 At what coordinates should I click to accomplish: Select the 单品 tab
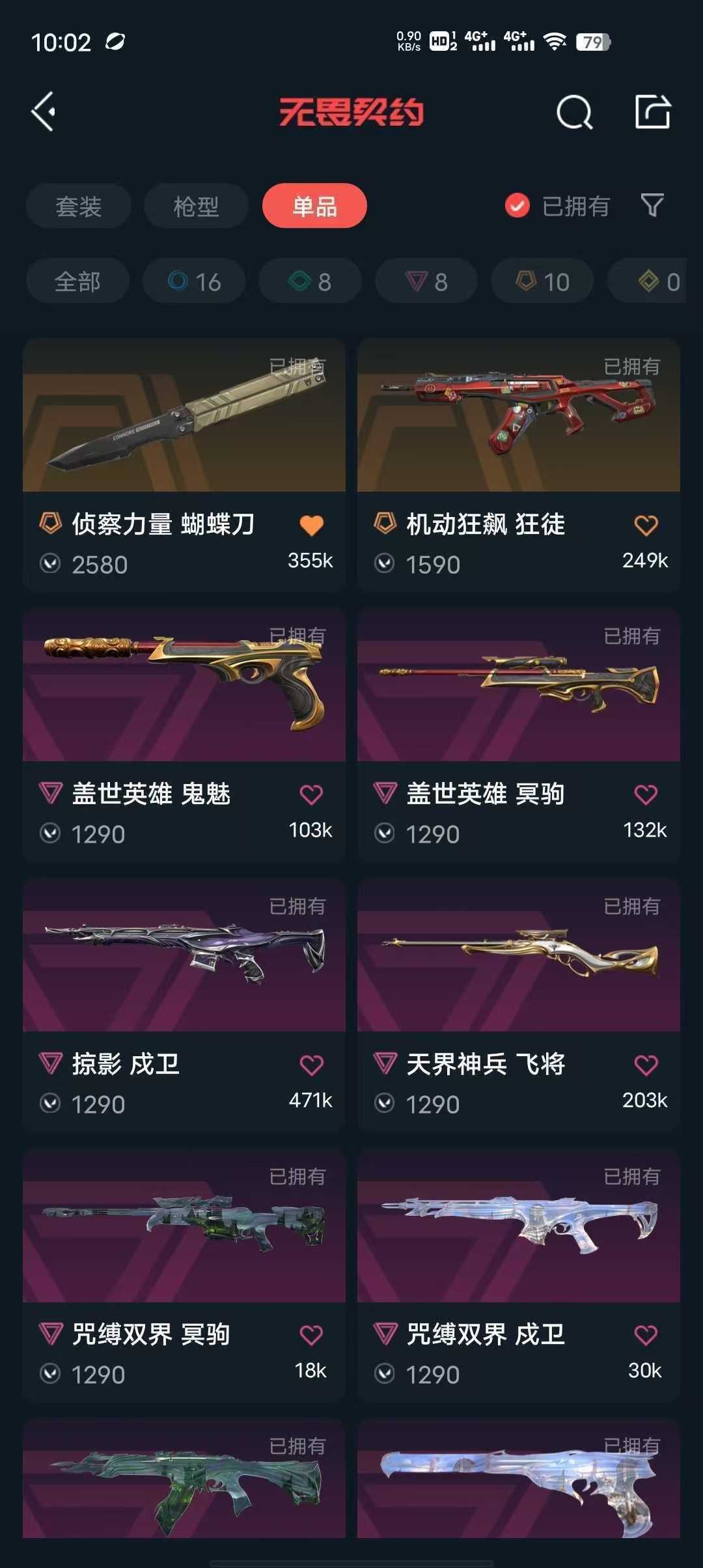(x=314, y=206)
